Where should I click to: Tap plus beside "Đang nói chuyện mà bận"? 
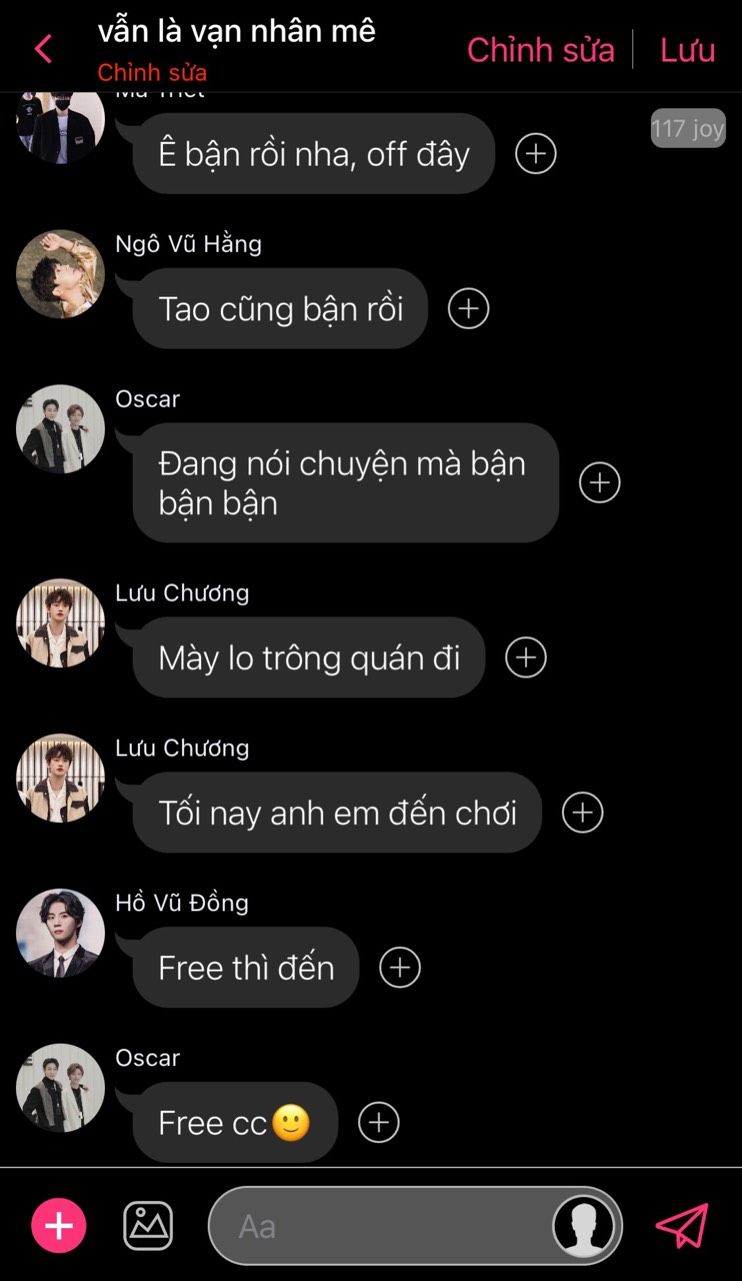tap(599, 483)
